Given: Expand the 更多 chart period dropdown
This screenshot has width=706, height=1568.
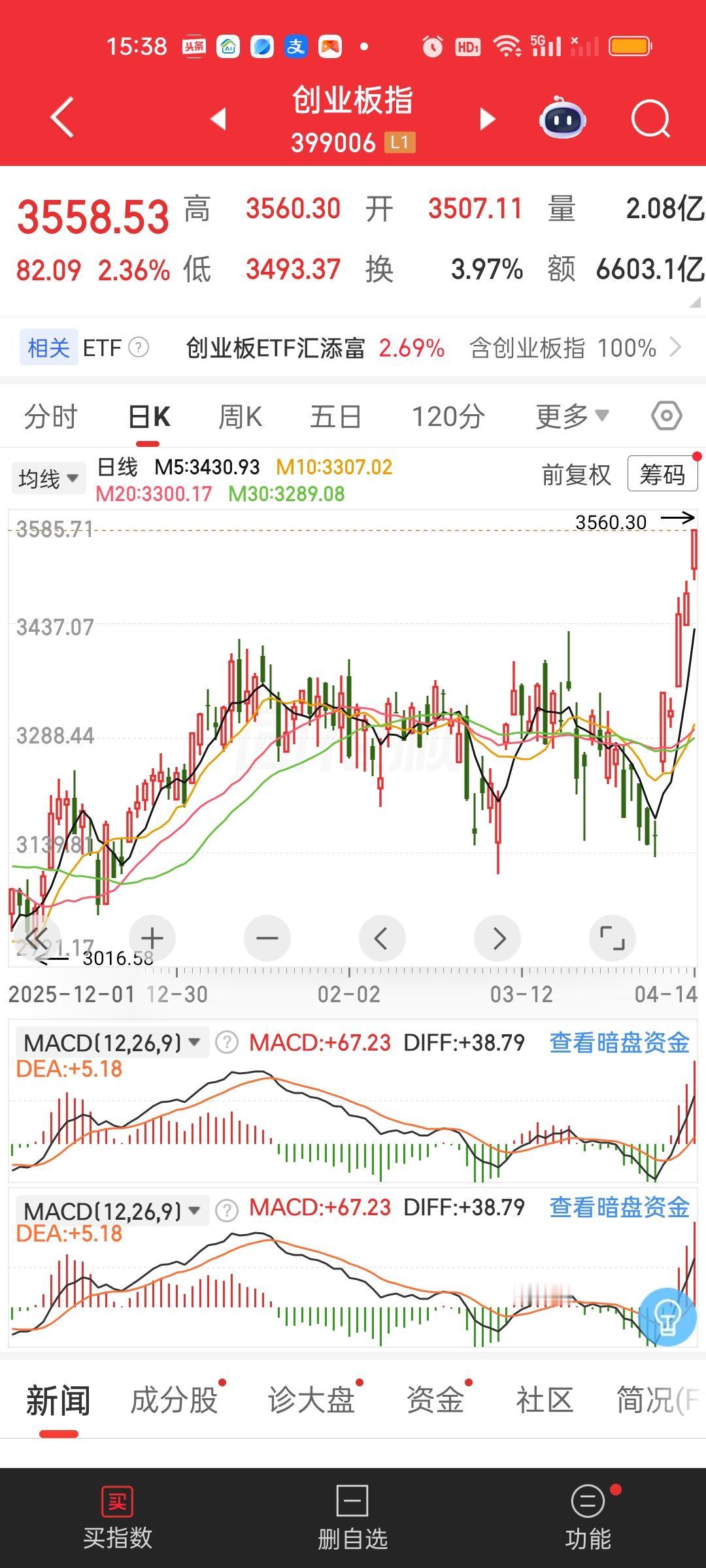Looking at the screenshot, I should tap(571, 416).
